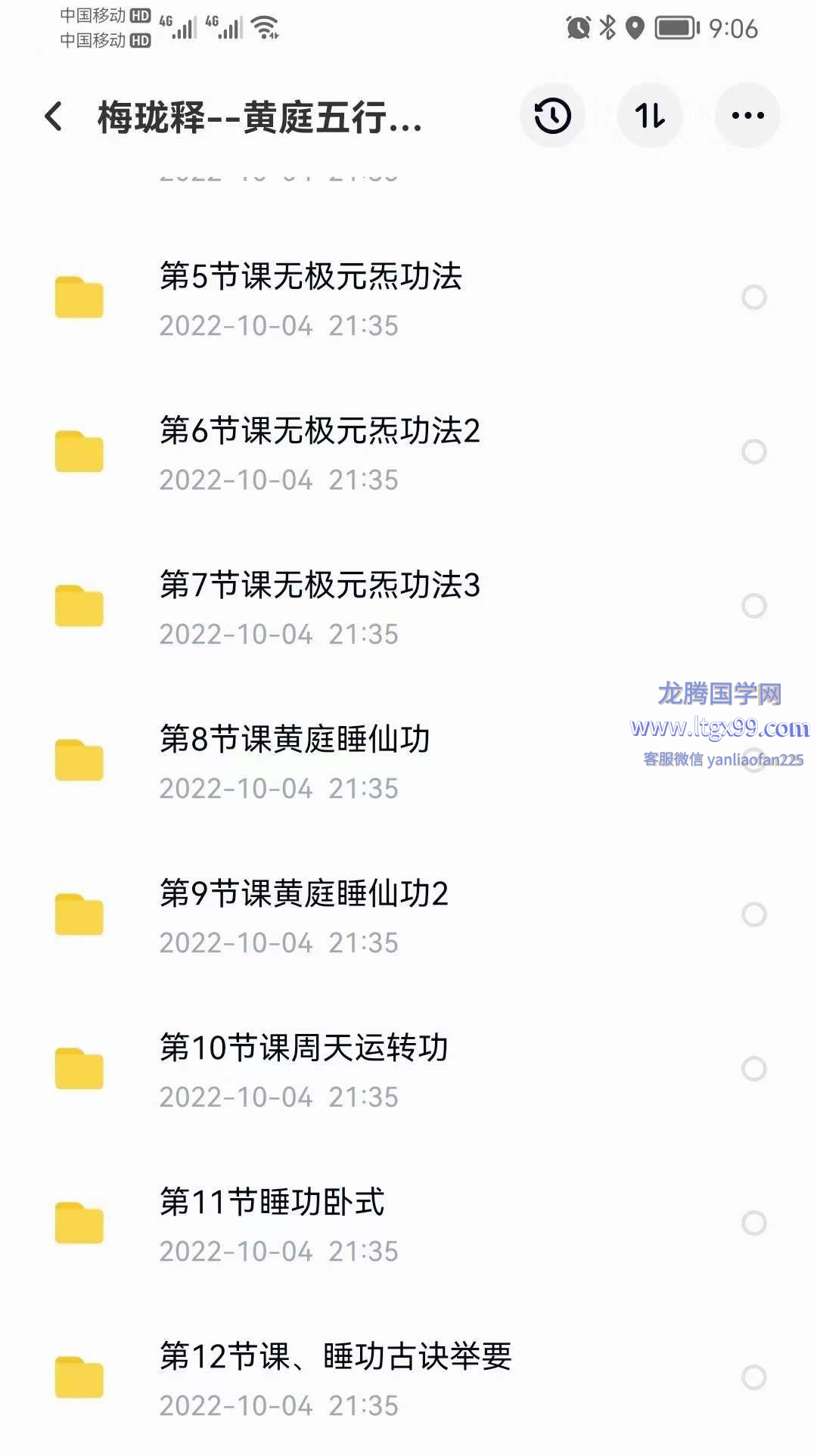Select the circle for 第10节课周天运转功

click(x=754, y=1069)
